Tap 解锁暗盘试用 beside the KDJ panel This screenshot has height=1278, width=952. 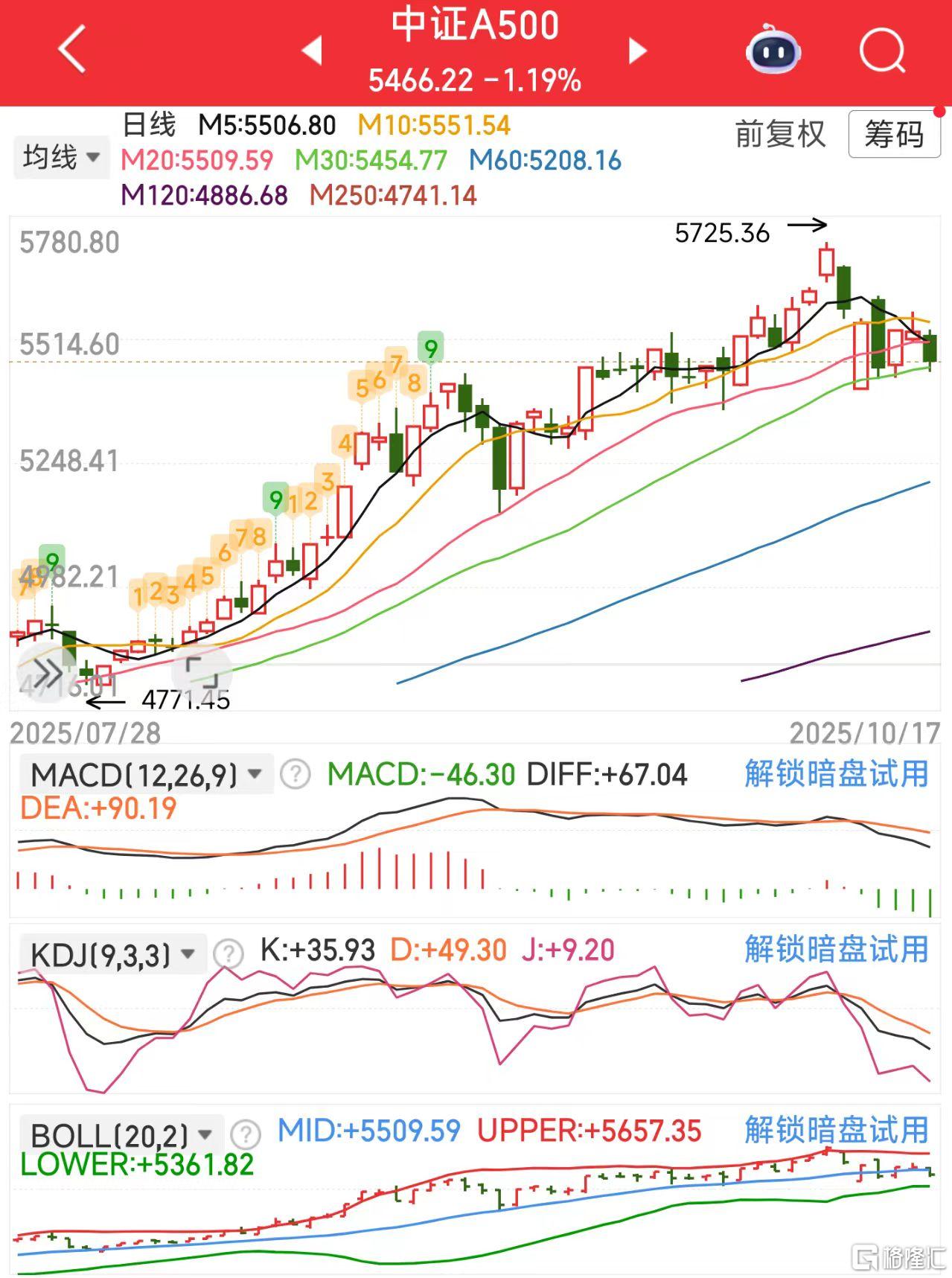[x=836, y=950]
